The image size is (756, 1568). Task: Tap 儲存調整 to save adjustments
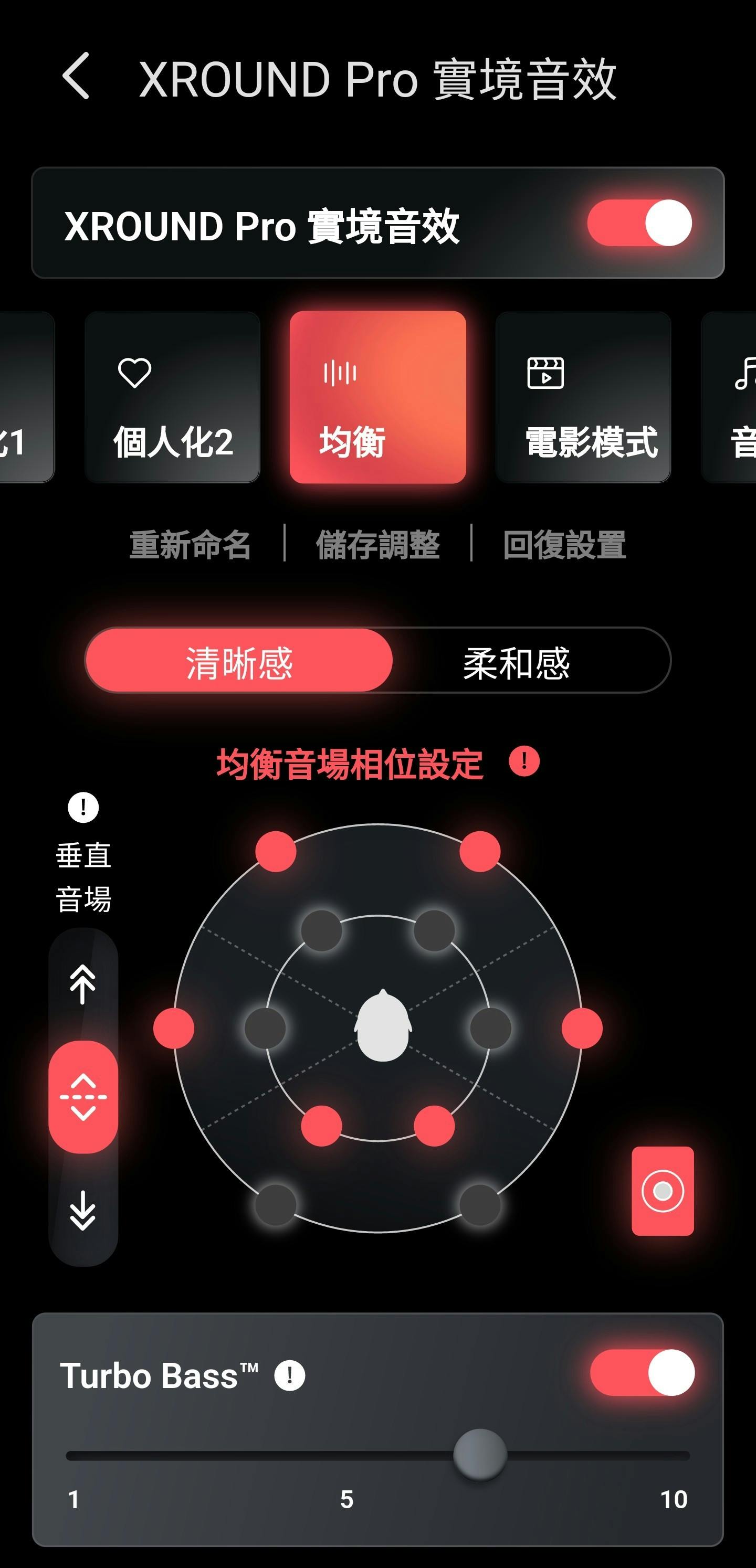point(377,544)
